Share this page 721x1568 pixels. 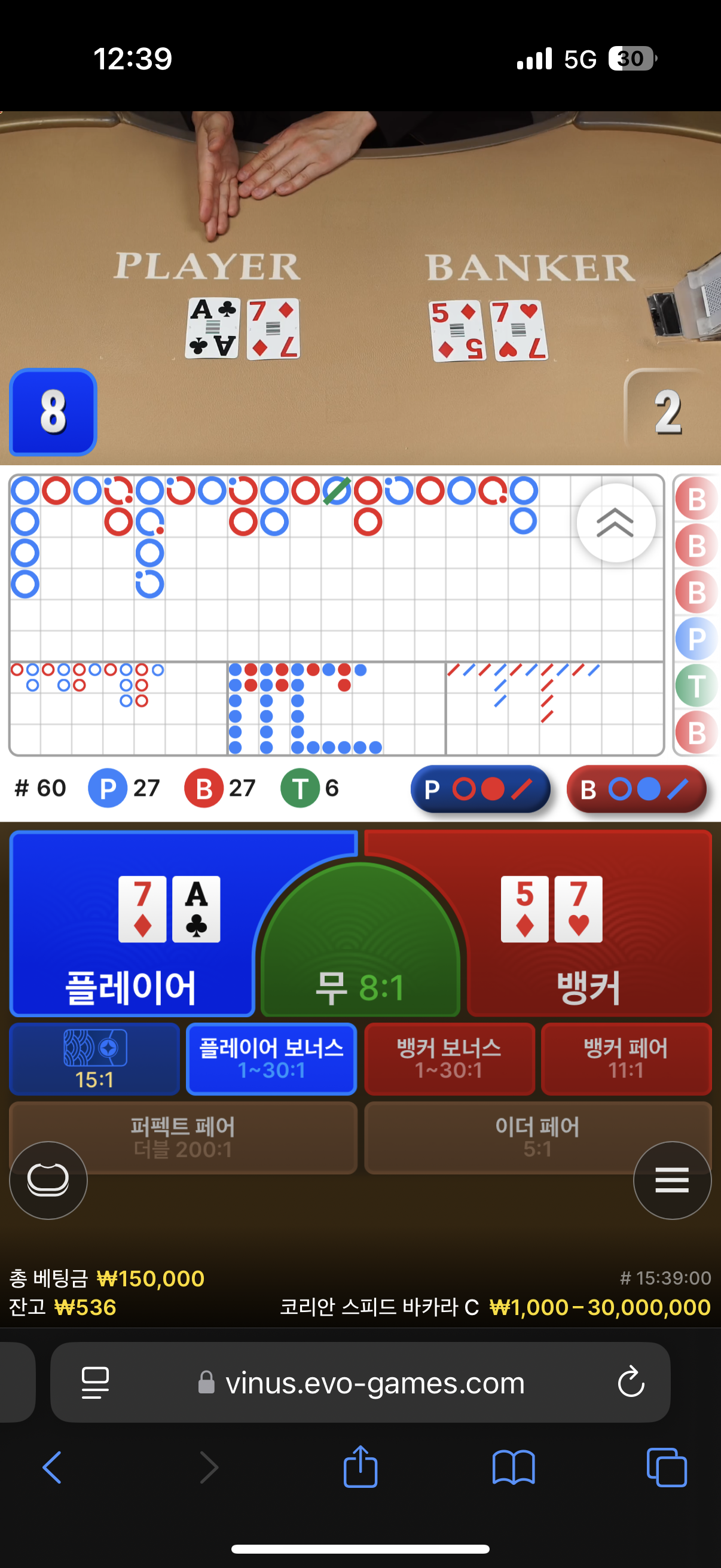[x=360, y=1468]
